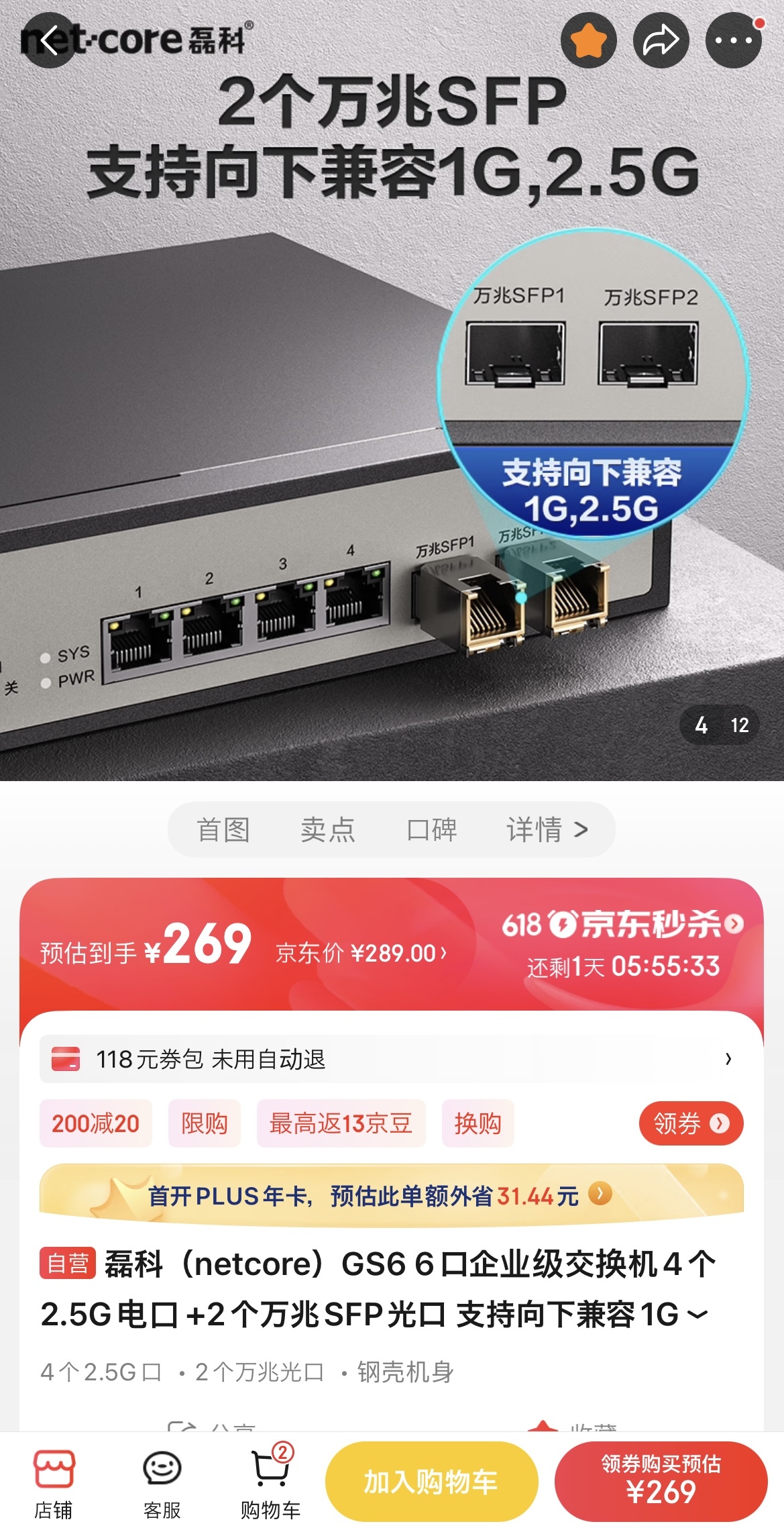784x1530 pixels.
Task: Add item with 加入购物车 button
Action: tap(431, 1482)
